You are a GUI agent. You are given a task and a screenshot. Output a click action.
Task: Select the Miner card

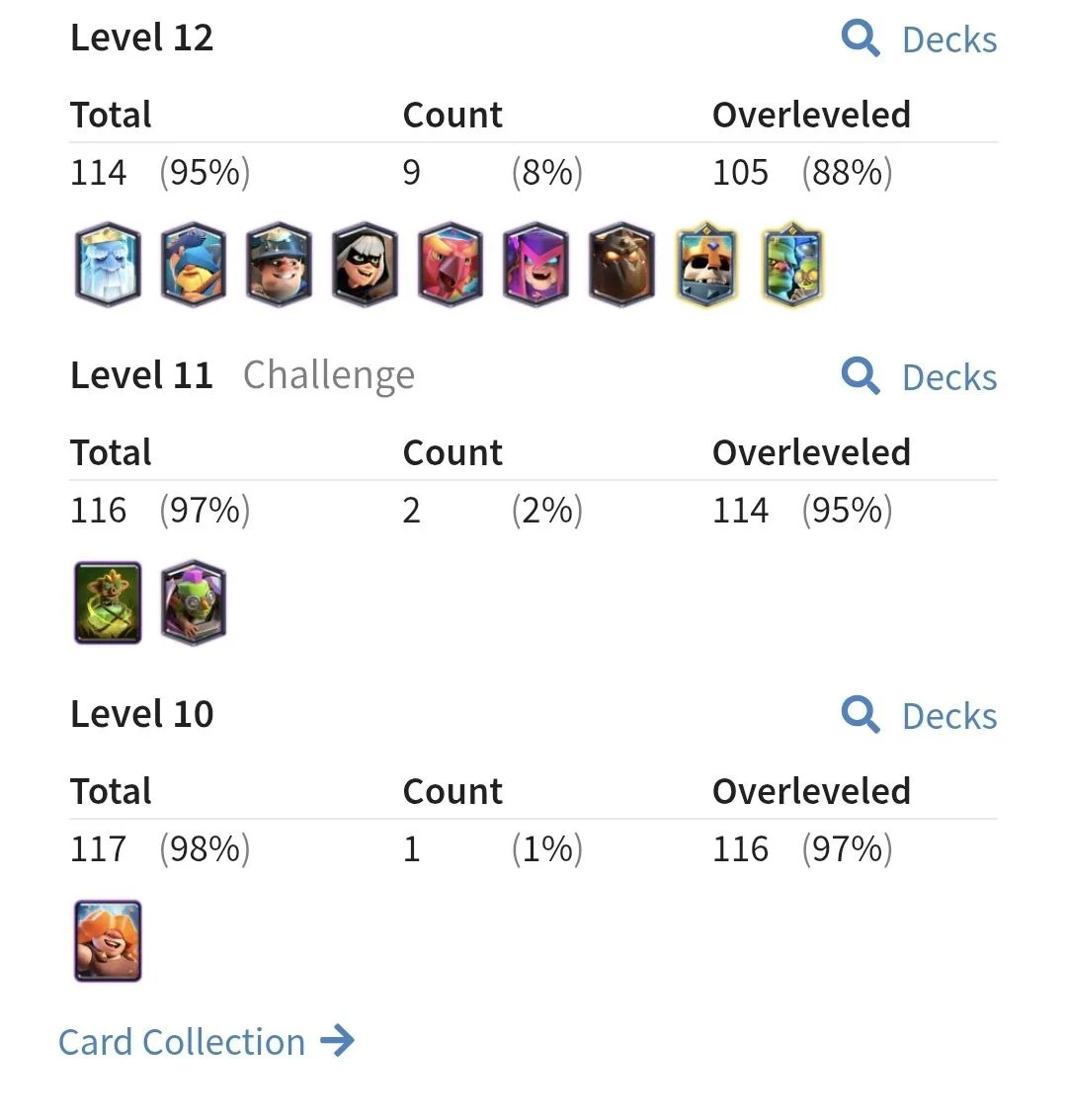[280, 265]
